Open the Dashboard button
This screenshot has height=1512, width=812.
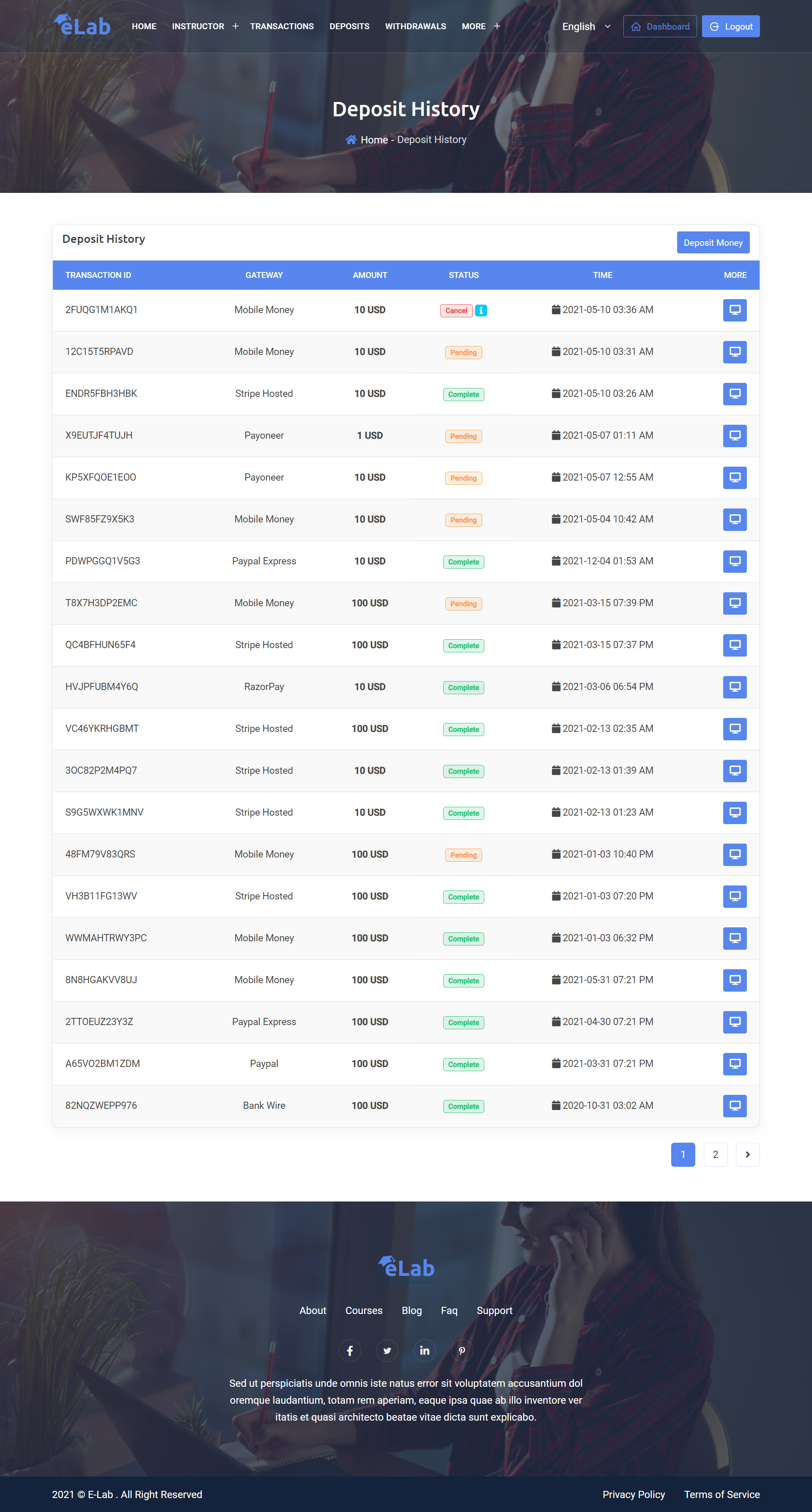(x=659, y=26)
